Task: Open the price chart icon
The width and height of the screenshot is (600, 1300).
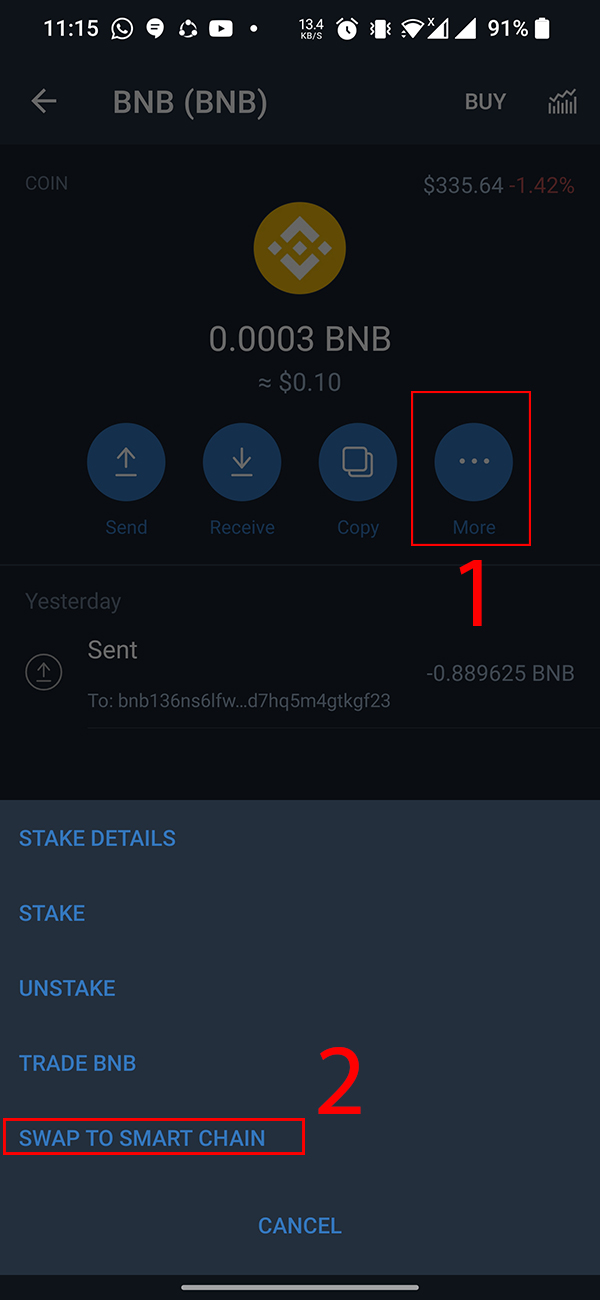Action: coord(562,102)
